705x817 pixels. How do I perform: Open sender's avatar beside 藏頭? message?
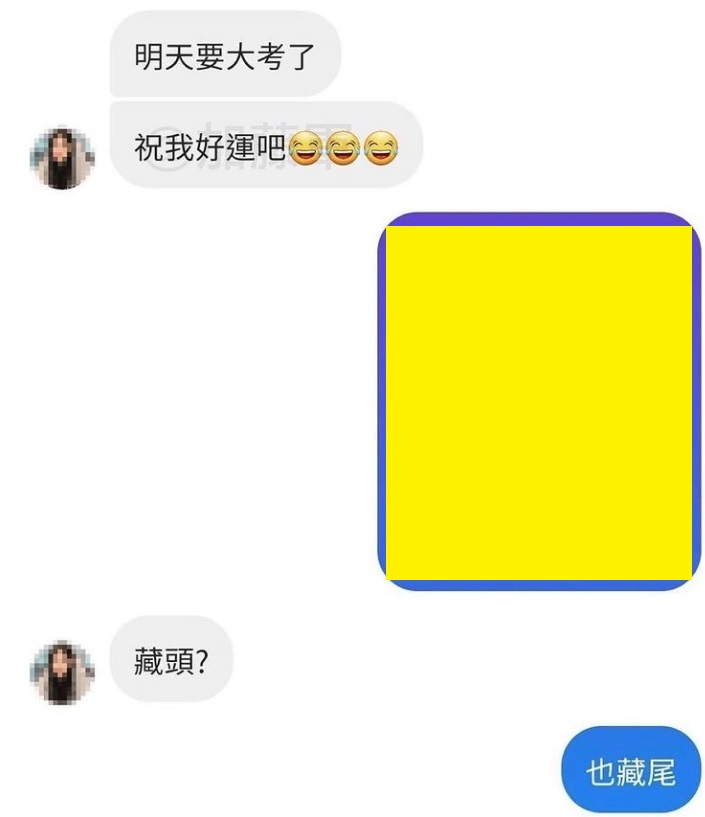point(62,672)
